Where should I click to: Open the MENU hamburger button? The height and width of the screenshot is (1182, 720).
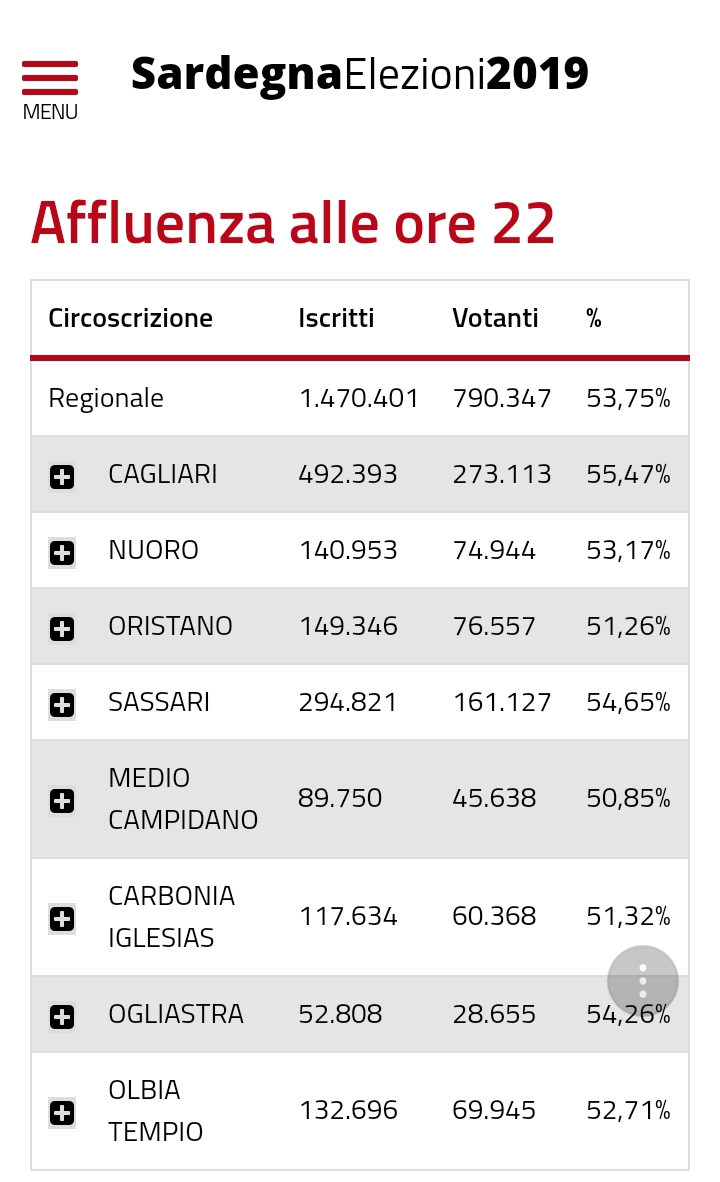(x=50, y=90)
